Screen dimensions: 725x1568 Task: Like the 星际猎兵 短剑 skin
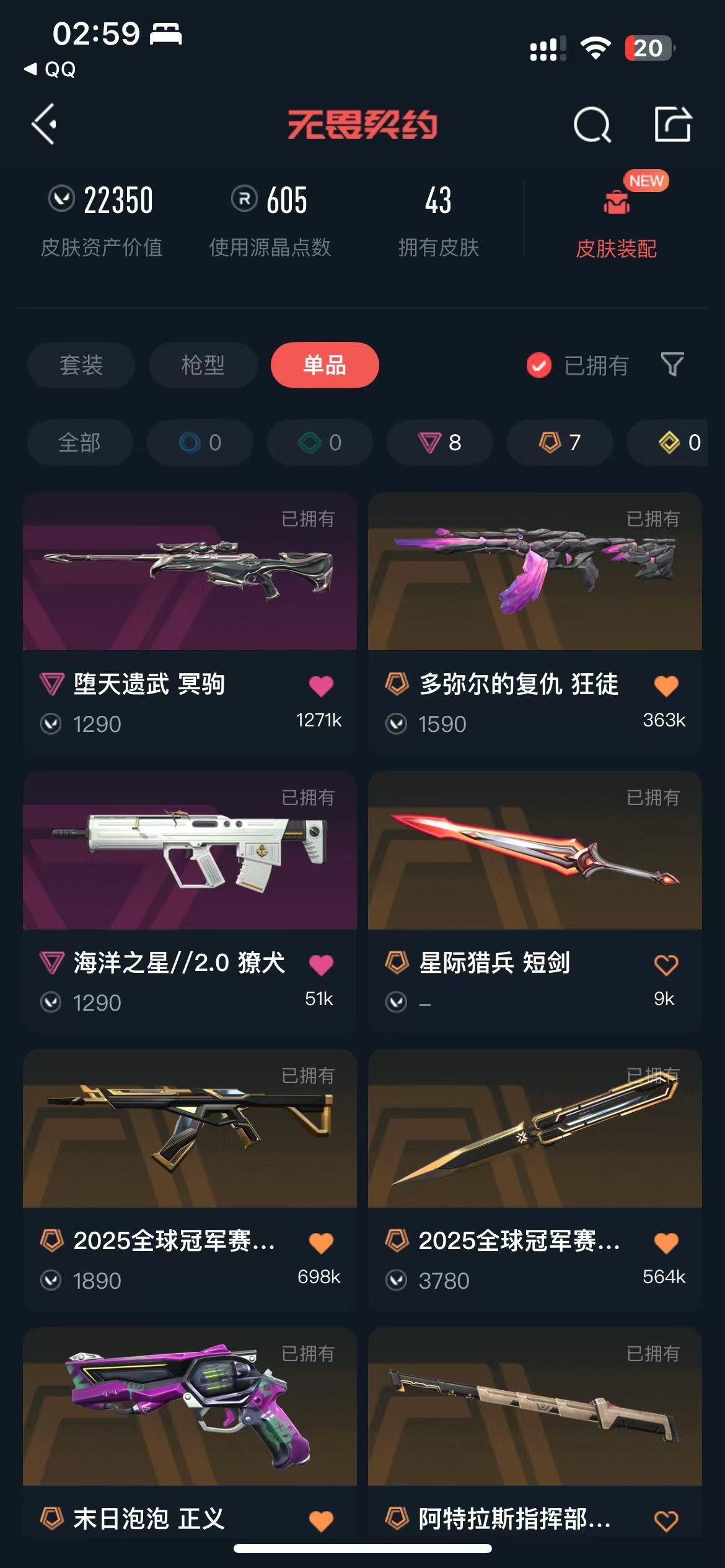(666, 964)
